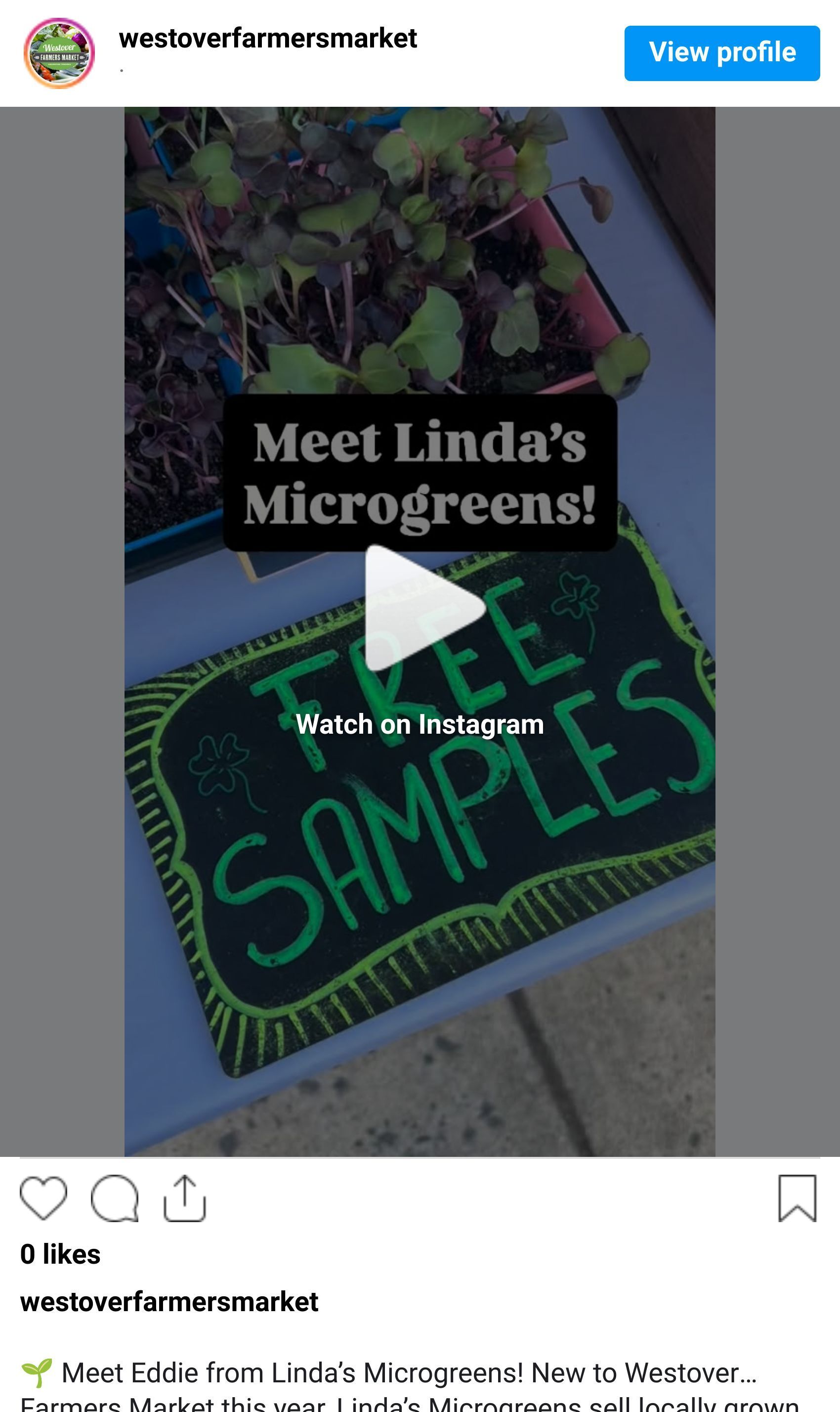Image resolution: width=840 pixels, height=1412 pixels.
Task: Open westoverfarmersmarket username above the caption
Action: point(169,1302)
